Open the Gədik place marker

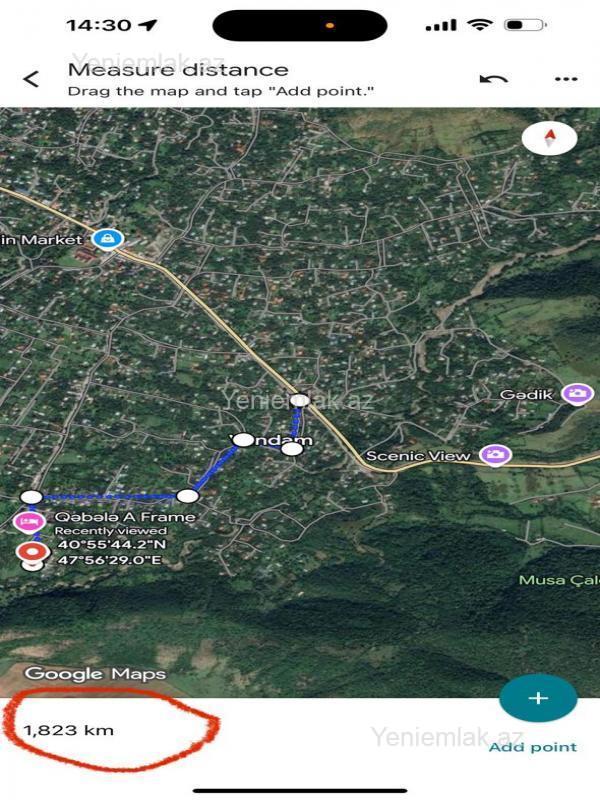coord(576,394)
